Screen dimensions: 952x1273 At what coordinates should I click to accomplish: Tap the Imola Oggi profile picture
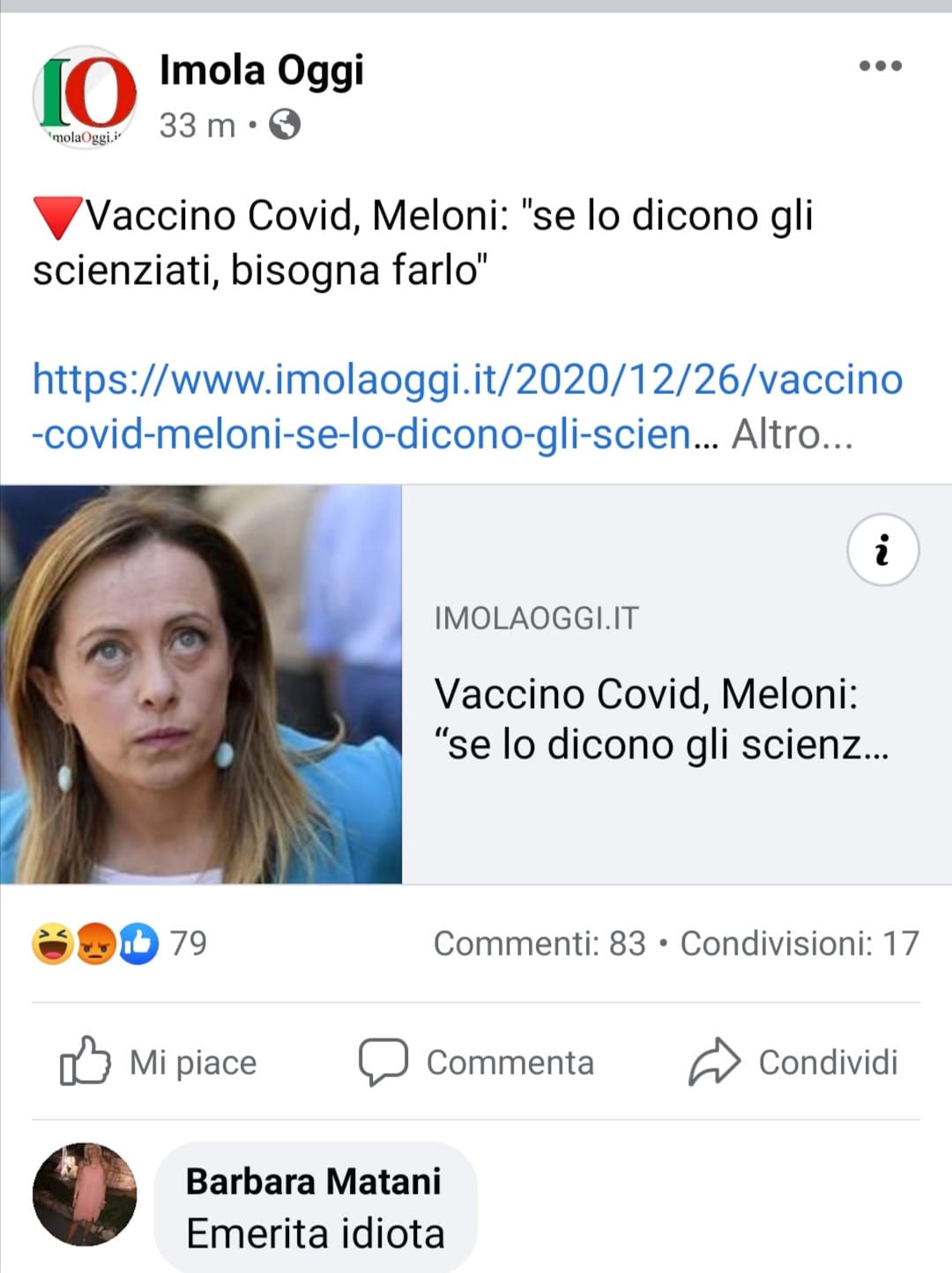(x=85, y=97)
